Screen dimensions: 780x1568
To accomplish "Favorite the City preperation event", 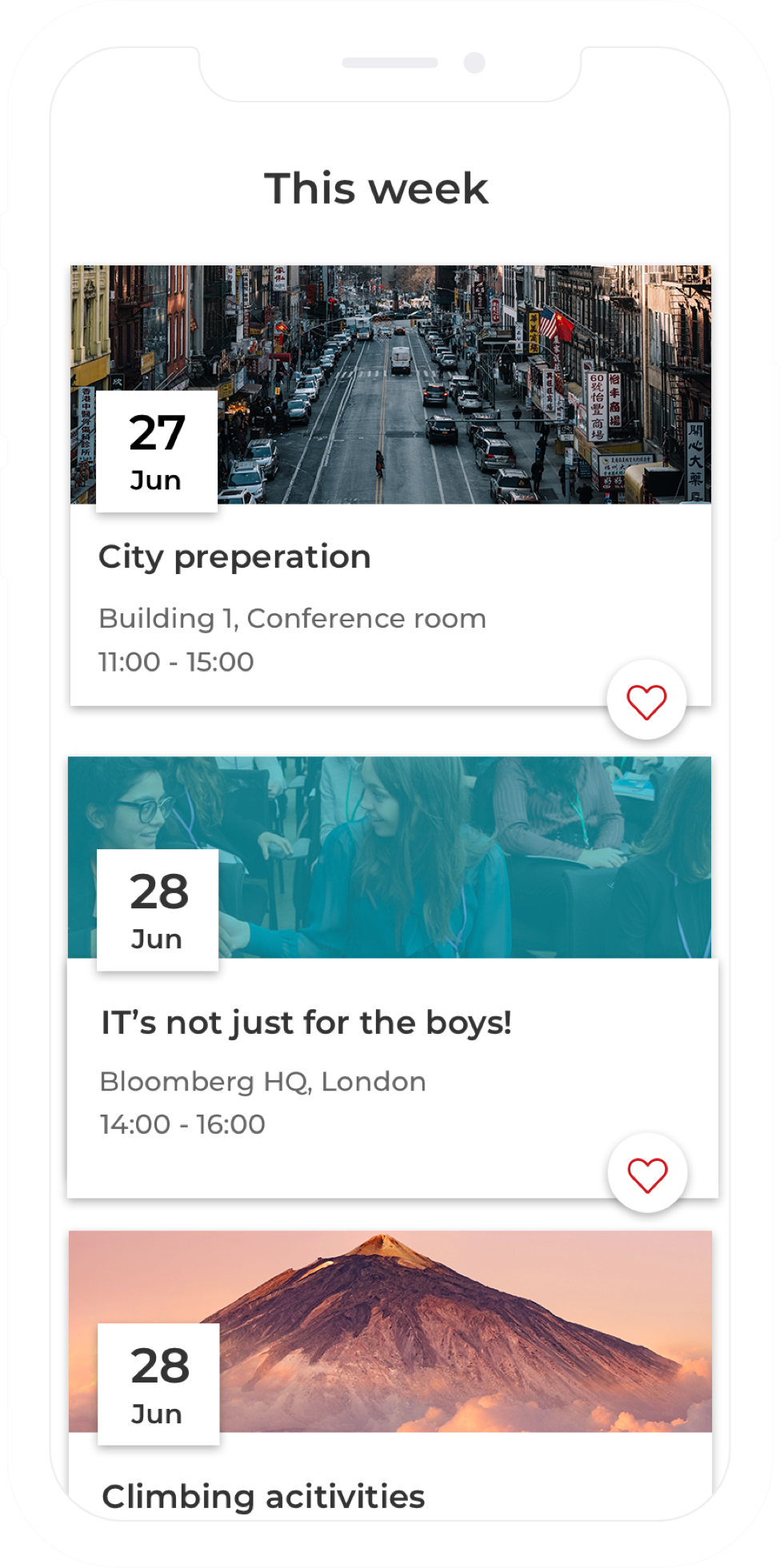I will [646, 701].
